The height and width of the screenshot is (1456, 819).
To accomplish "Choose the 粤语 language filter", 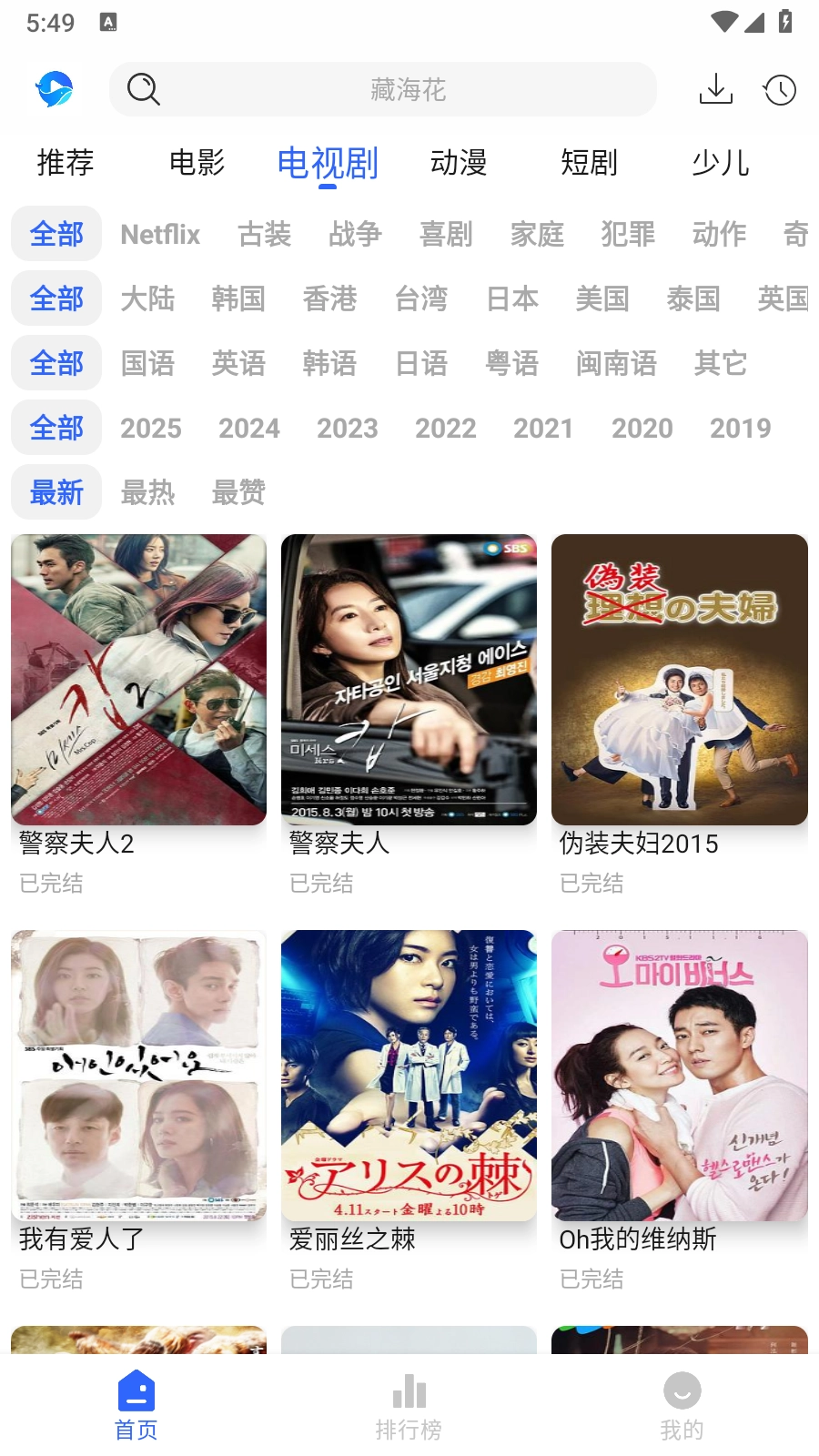I will pos(512,363).
